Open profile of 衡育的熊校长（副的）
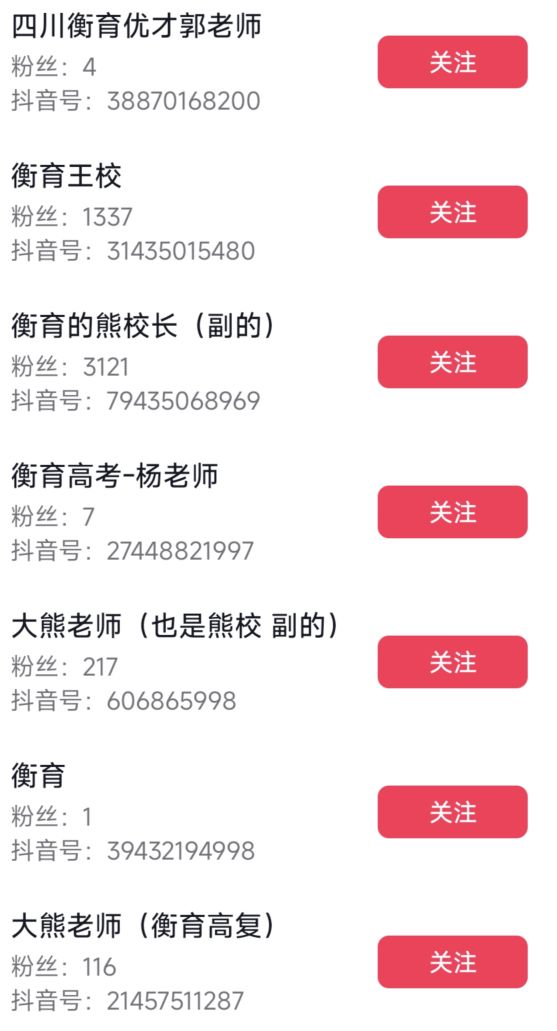 (x=143, y=326)
